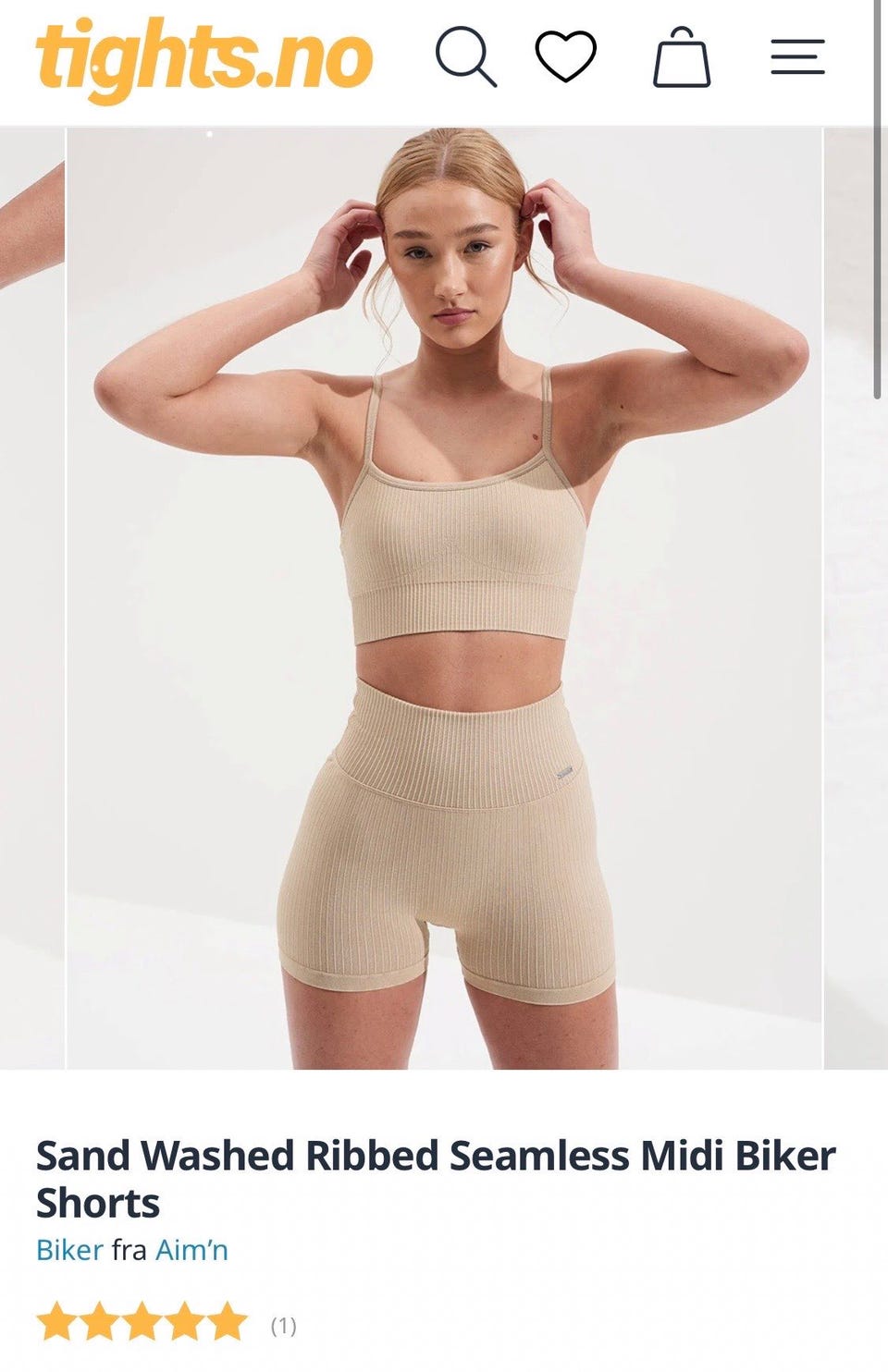Open the five-star product reviews
888x1372 pixels.
142,1324
